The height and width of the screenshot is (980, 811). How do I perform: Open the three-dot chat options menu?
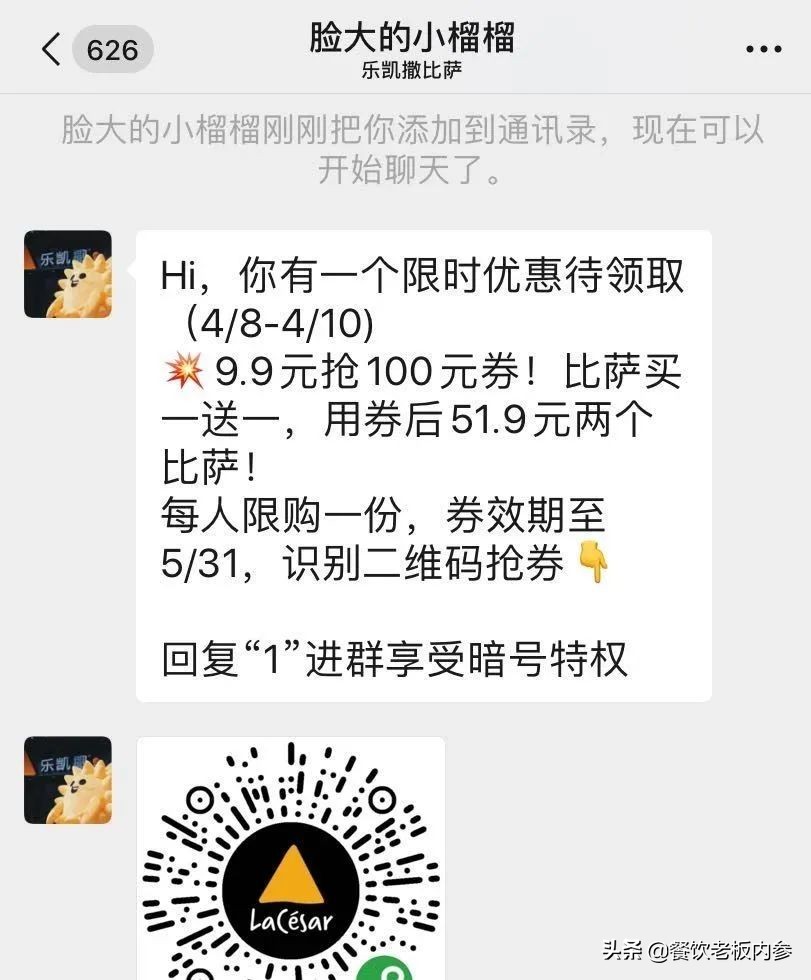(764, 49)
